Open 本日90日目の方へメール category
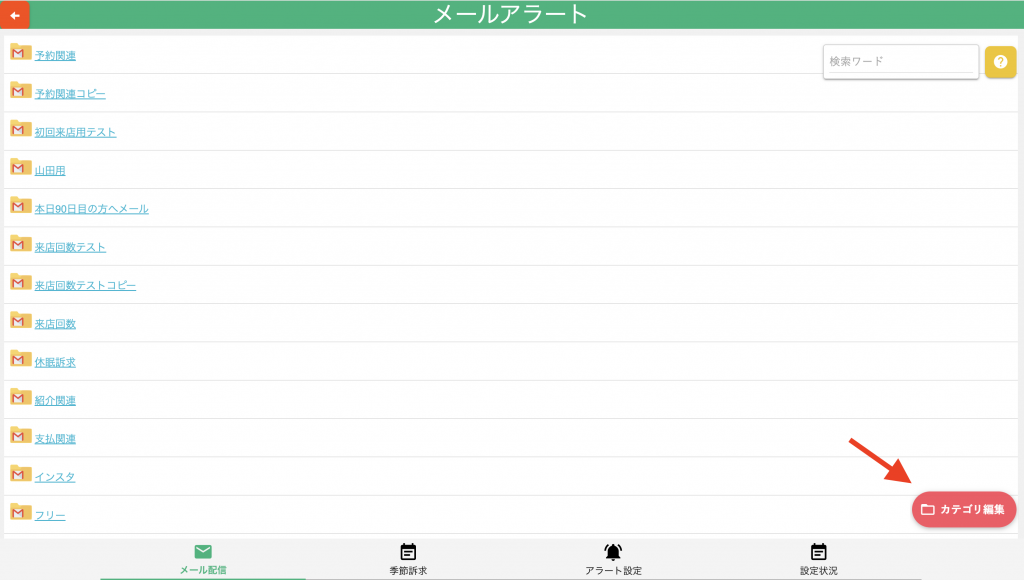This screenshot has width=1024, height=580. 91,209
